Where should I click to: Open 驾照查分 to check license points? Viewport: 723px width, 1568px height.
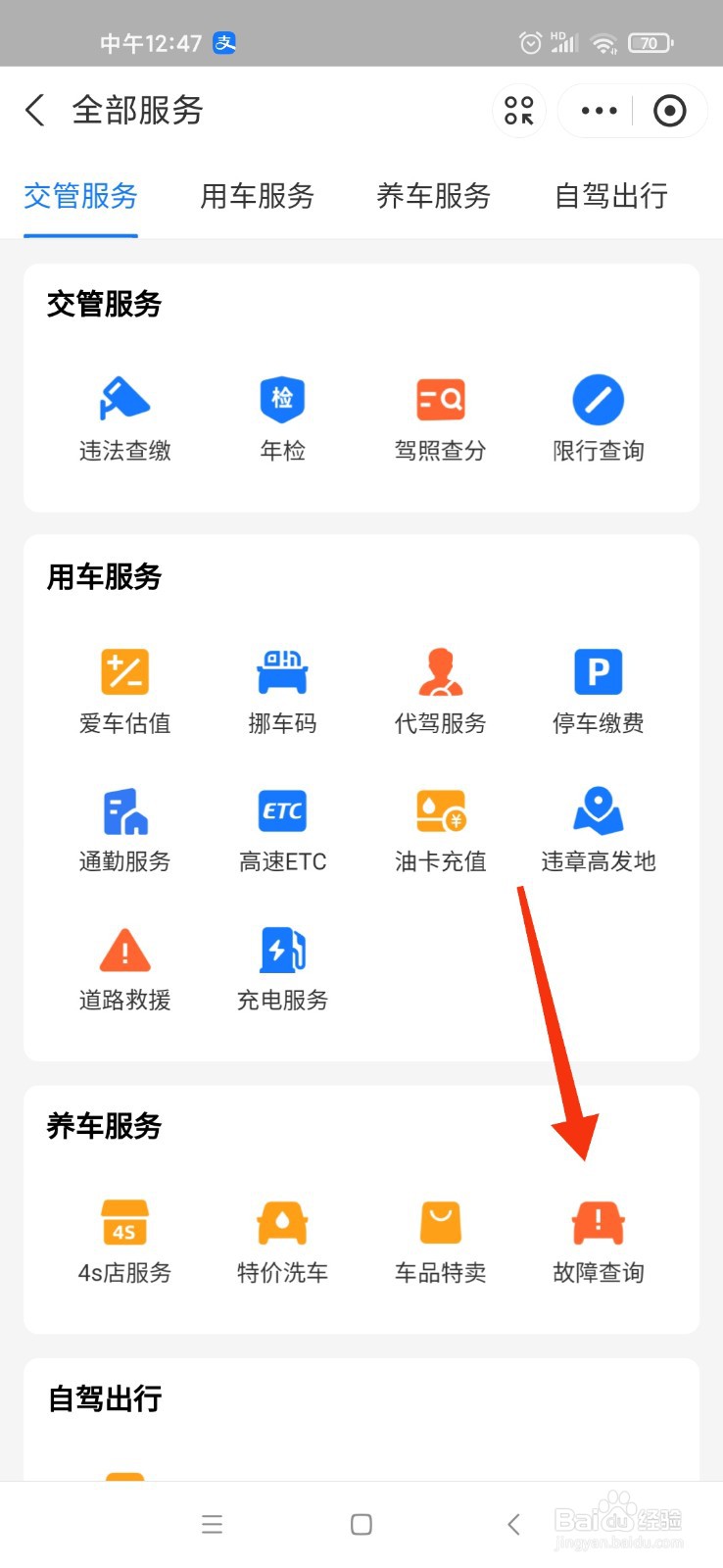coord(440,416)
